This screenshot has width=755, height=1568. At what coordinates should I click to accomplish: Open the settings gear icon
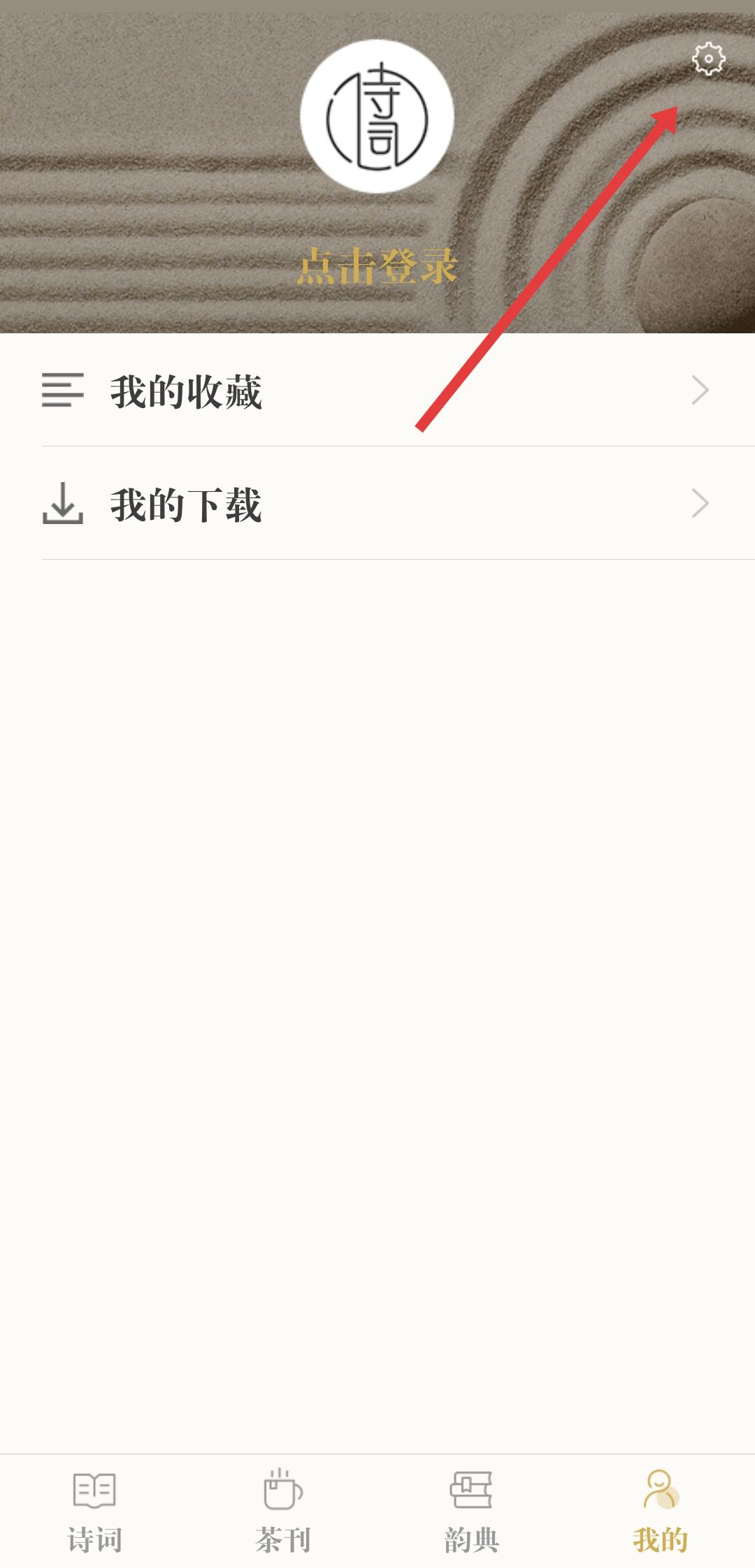coord(708,59)
